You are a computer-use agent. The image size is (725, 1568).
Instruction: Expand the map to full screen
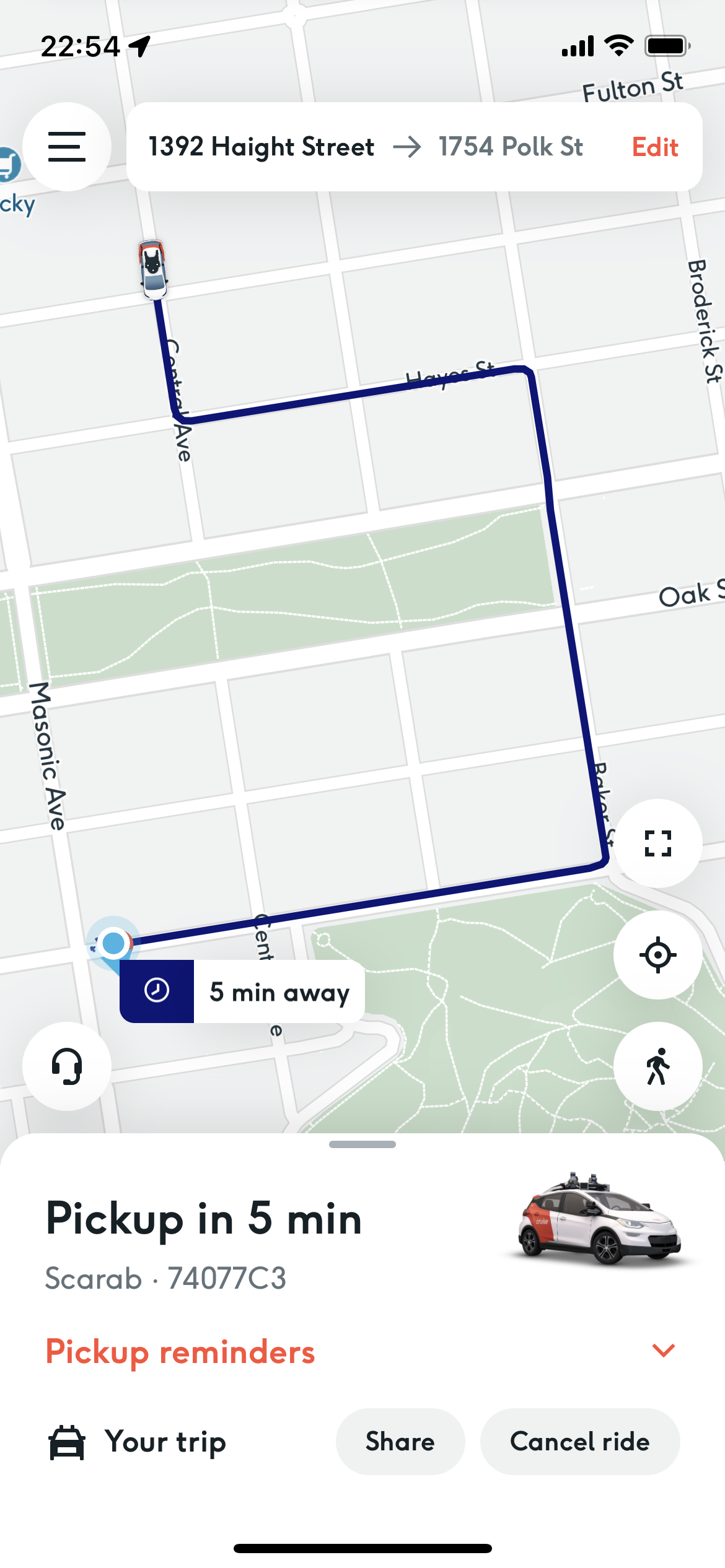pyautogui.click(x=657, y=843)
